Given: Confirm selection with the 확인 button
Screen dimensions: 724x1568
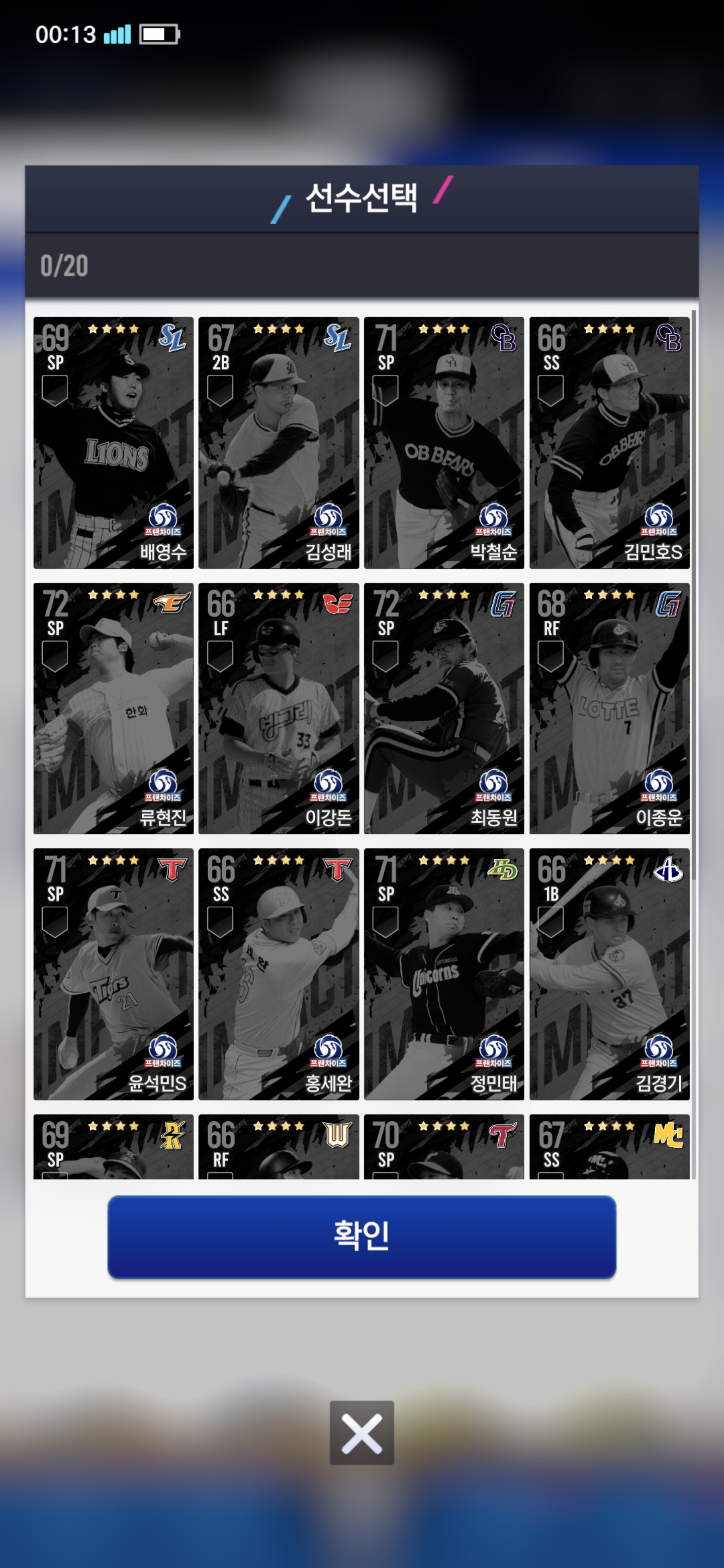Looking at the screenshot, I should click(361, 1236).
